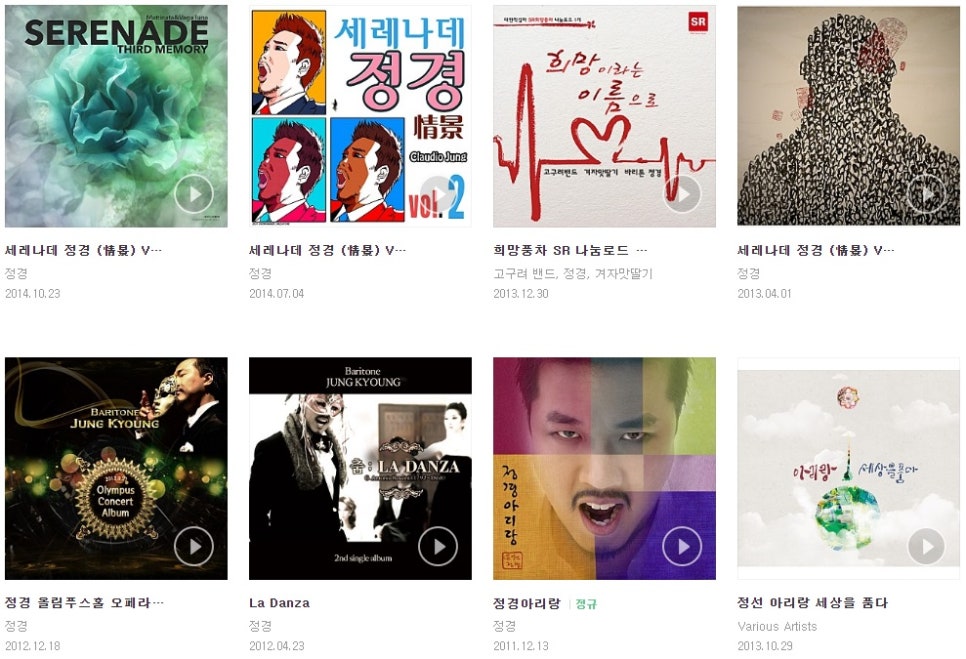
Task: Play the 2013.04.01 세레나데 정경 album
Action: [x=926, y=194]
